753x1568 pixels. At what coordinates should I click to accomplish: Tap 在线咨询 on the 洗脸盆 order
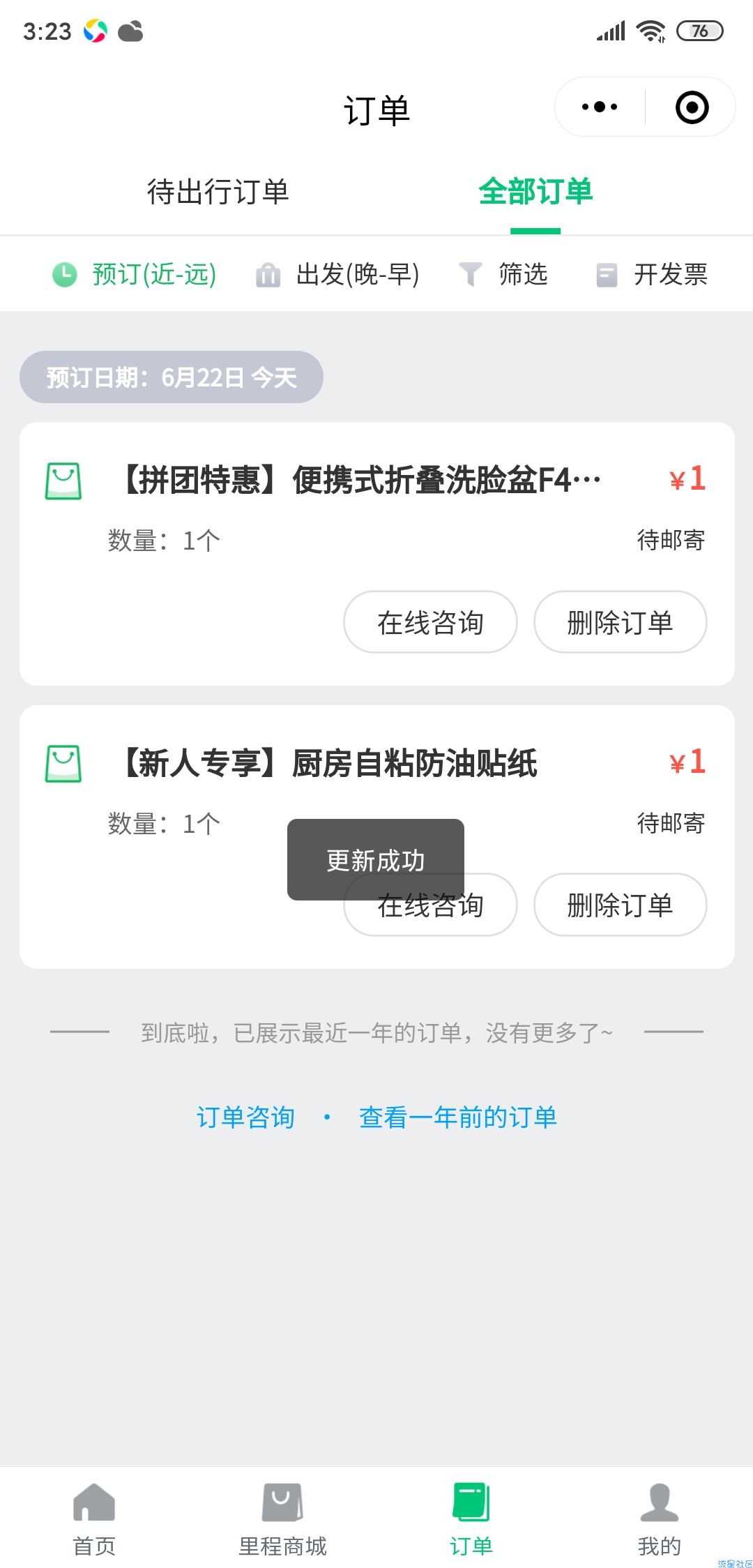point(430,622)
